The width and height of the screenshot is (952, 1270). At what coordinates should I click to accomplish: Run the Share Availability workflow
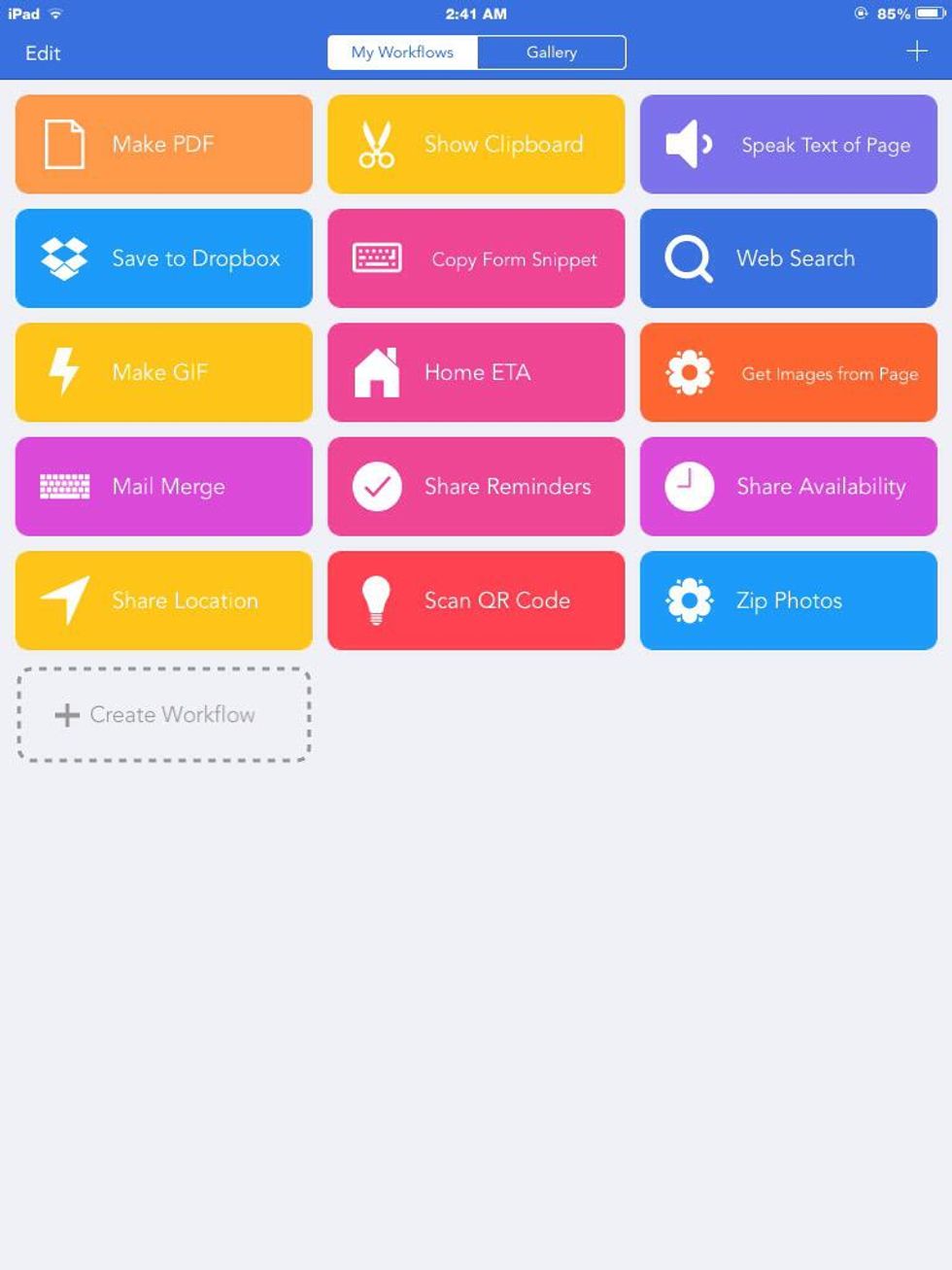788,487
